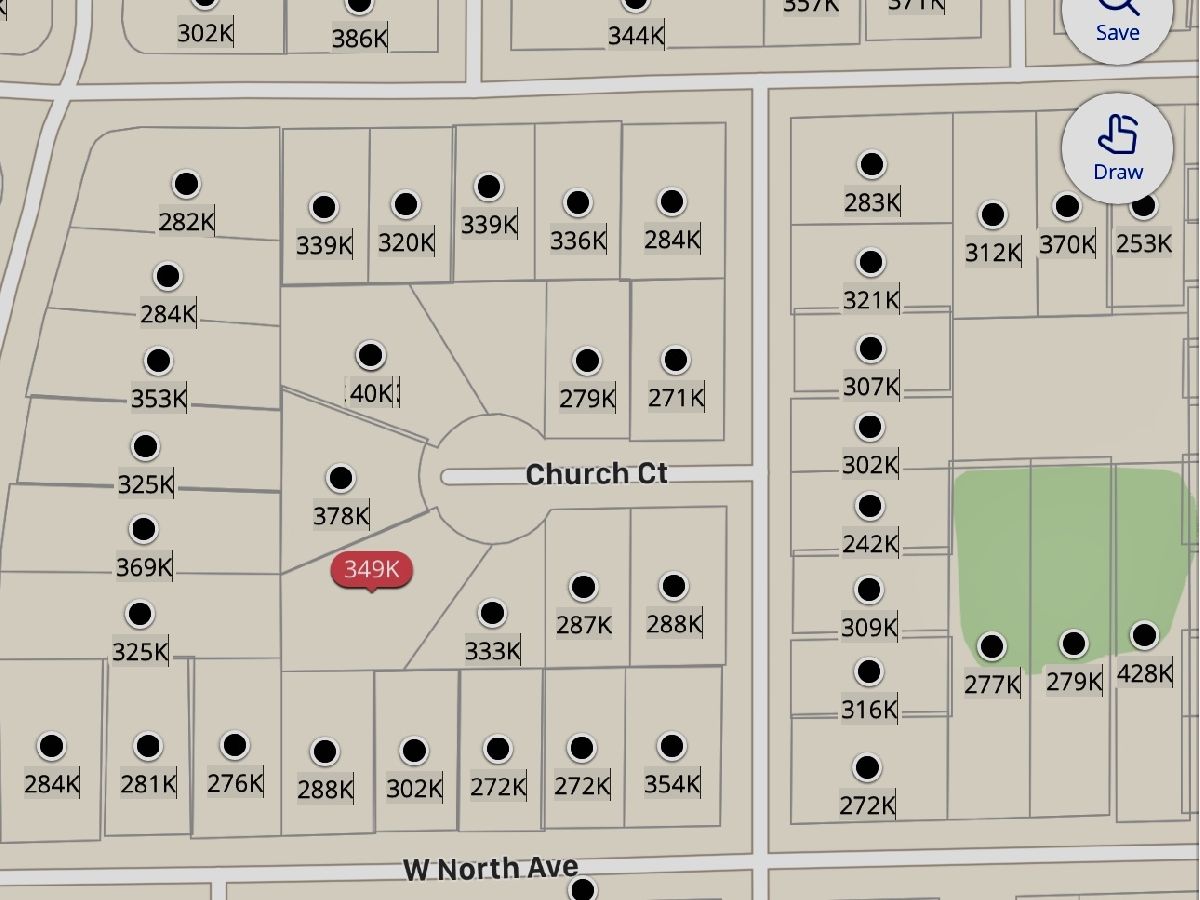Viewport: 1200px width, 900px height.
Task: Tap the Save search button
Action: [1116, 20]
